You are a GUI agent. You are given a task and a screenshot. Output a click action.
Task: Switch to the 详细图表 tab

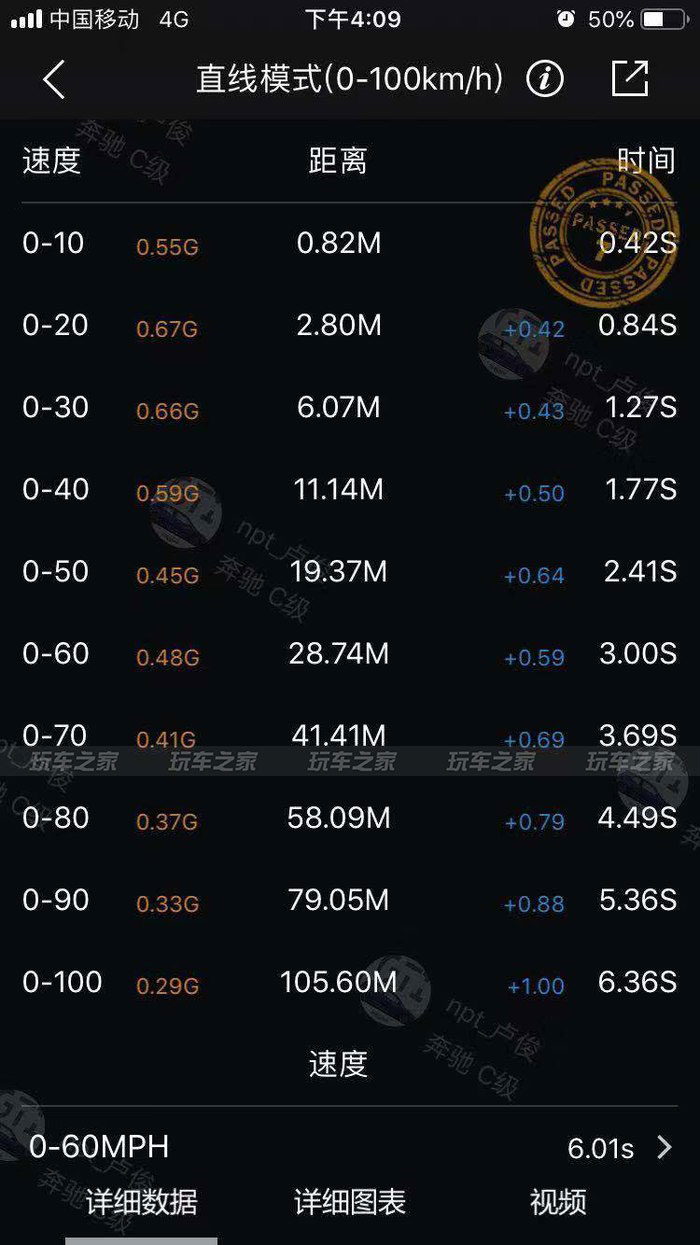pyautogui.click(x=350, y=1202)
